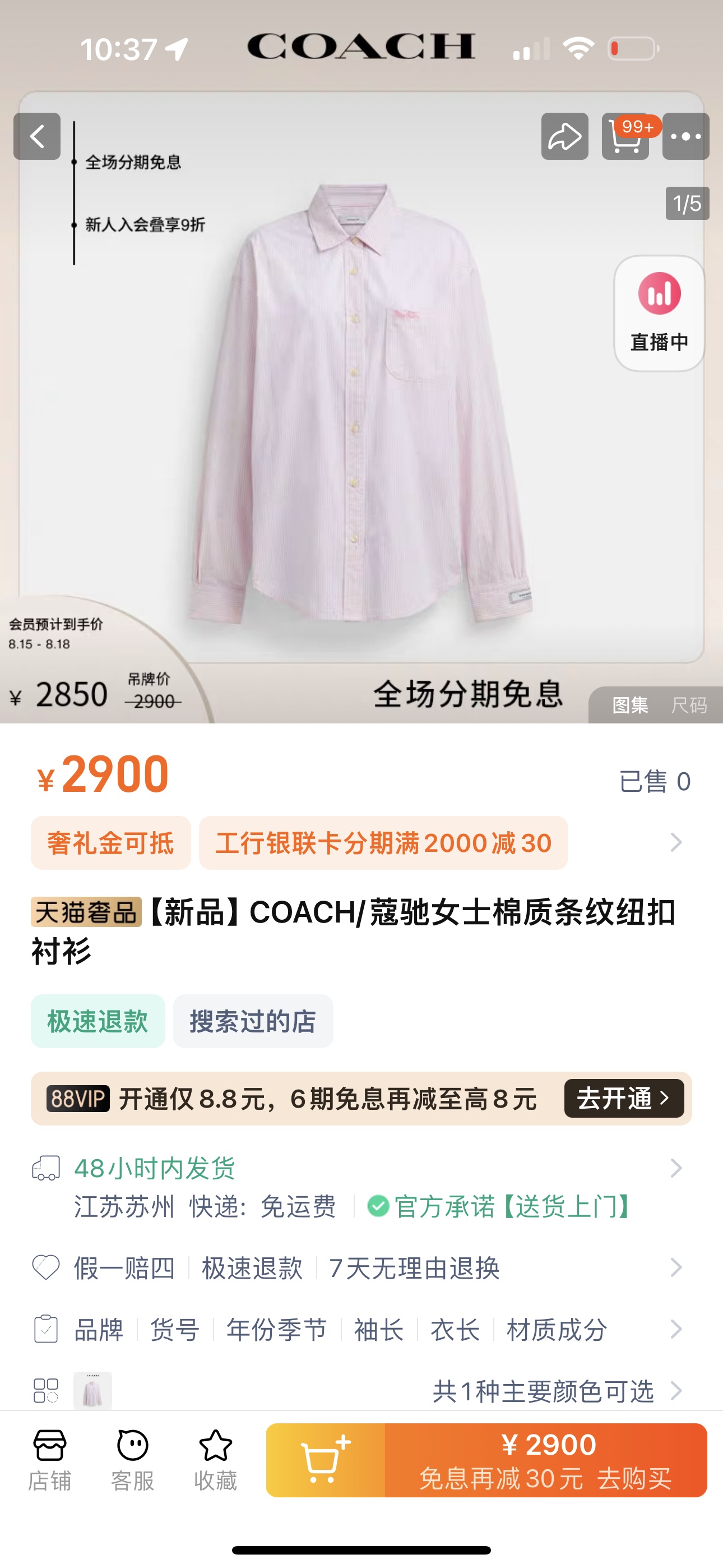Add this shirt to 收藏 favorites

pos(215,1460)
